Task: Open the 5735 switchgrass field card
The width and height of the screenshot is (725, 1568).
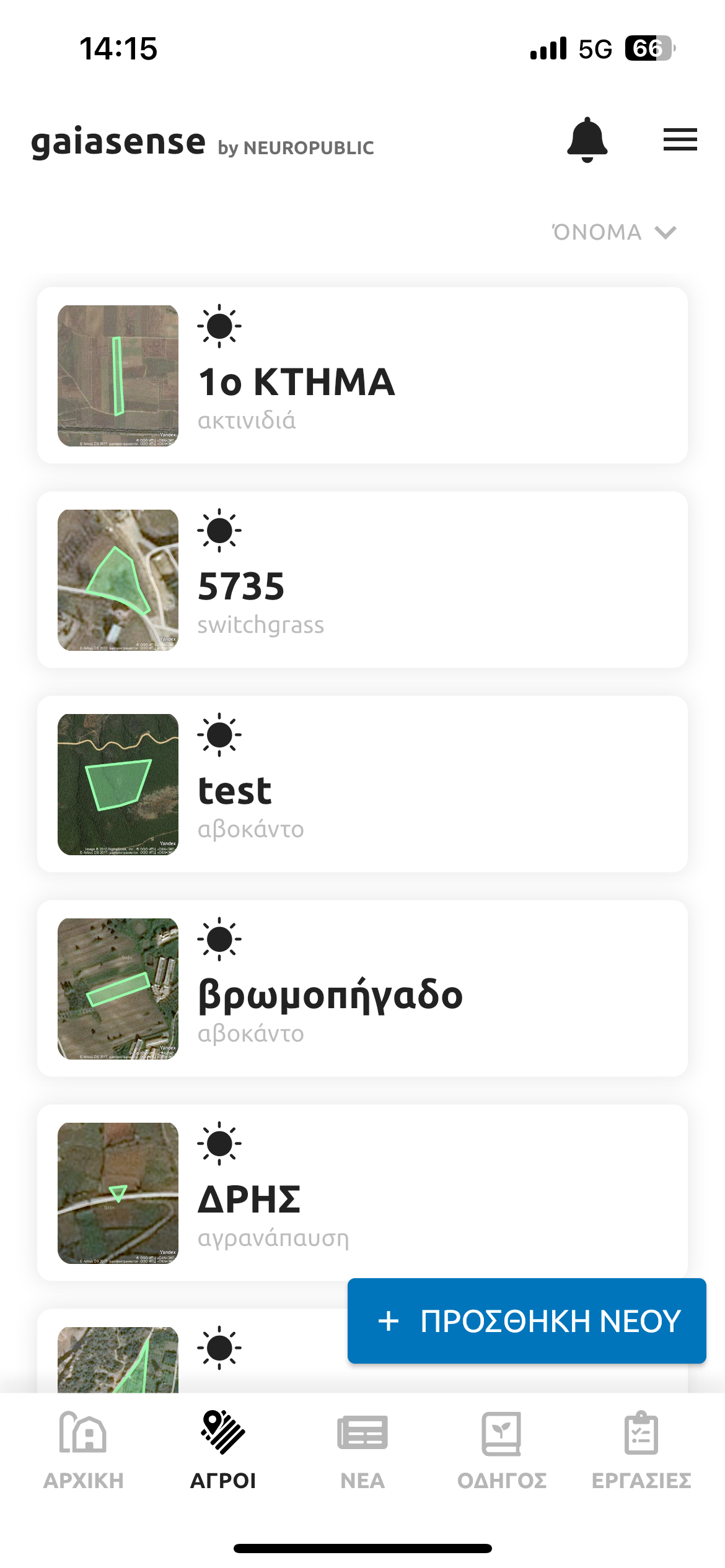Action: (362, 580)
